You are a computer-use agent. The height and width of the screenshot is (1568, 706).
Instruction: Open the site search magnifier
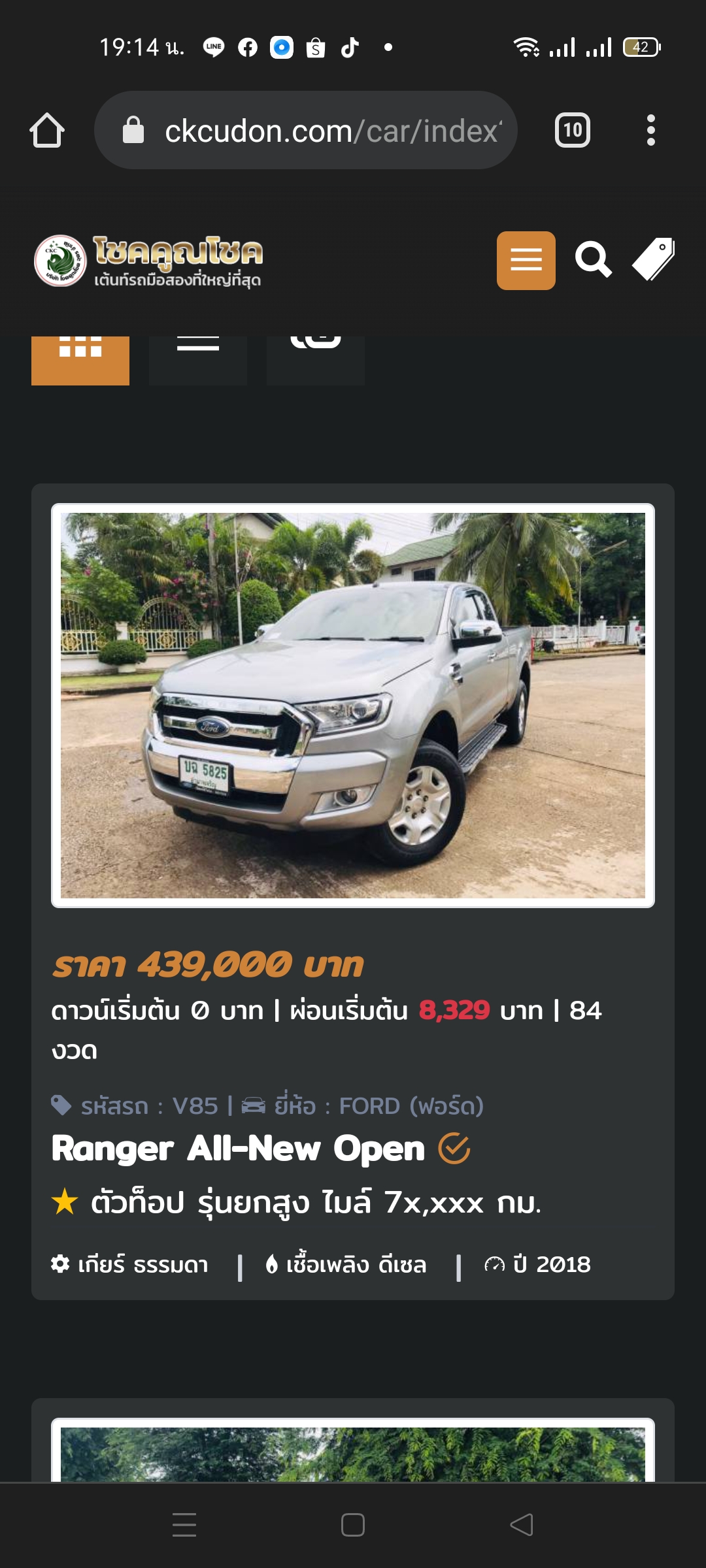(x=592, y=260)
